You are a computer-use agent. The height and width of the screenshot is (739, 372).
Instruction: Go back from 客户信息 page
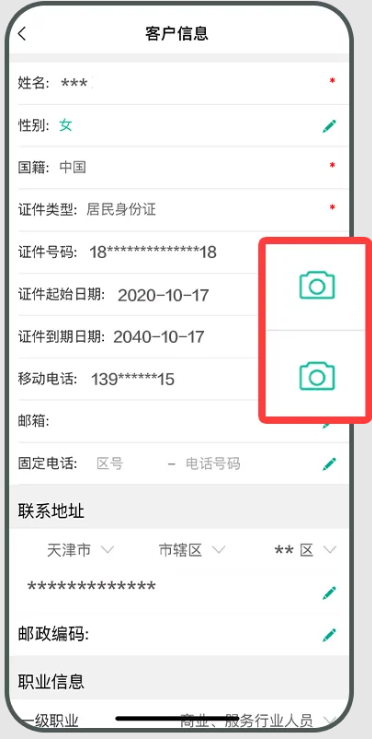click(22, 34)
